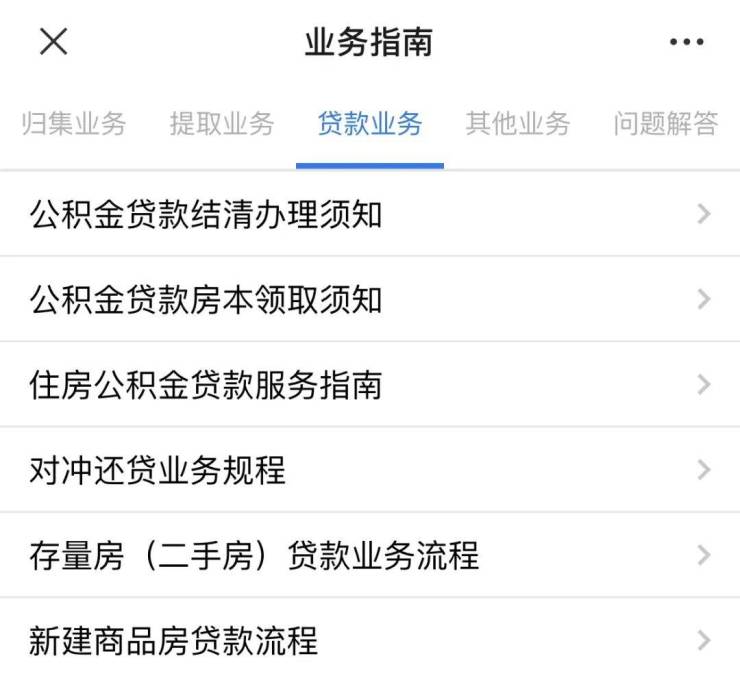
Task: Switch to the 提取业务 tab
Action: (x=222, y=124)
